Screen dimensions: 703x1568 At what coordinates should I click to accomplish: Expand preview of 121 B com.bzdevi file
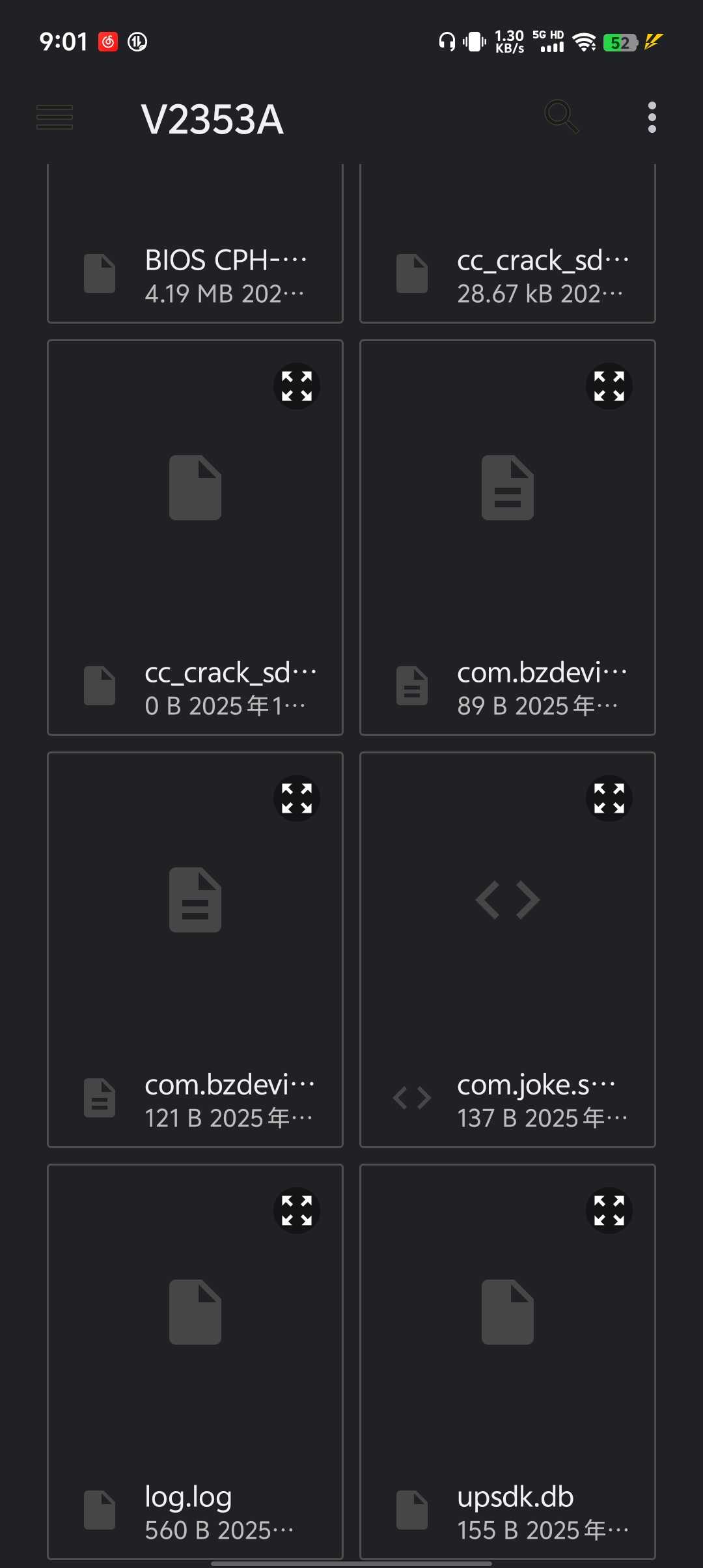[x=297, y=798]
